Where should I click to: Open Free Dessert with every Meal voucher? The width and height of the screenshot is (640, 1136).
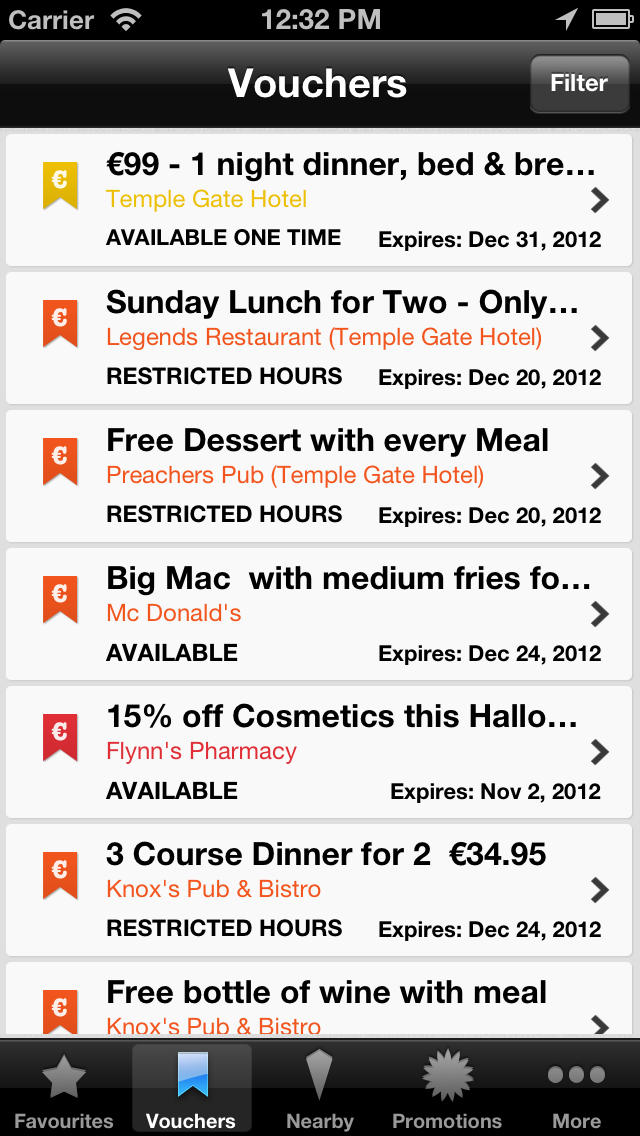[319, 476]
